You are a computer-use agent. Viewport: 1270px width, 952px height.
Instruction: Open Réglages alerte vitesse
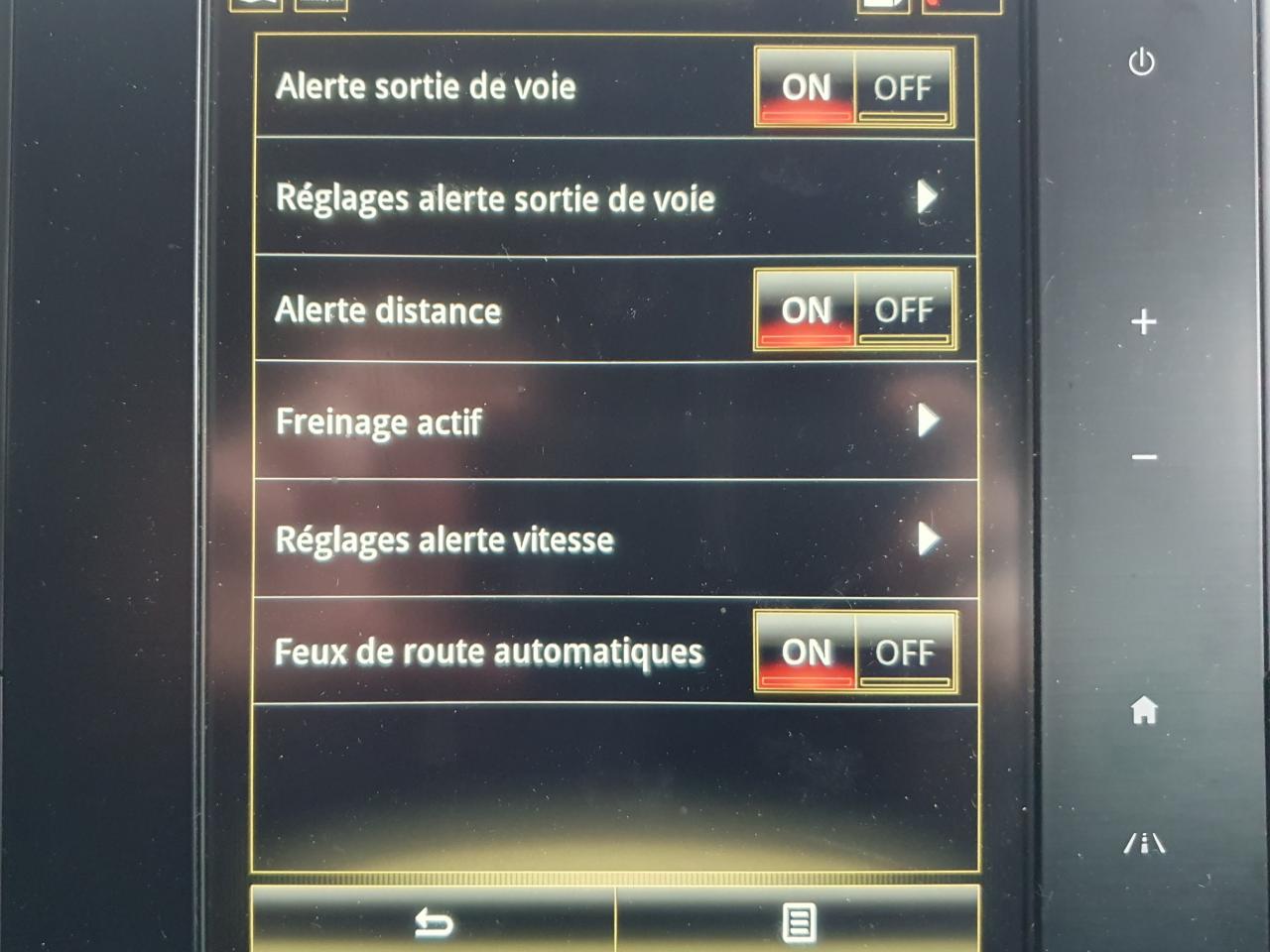[x=615, y=539]
